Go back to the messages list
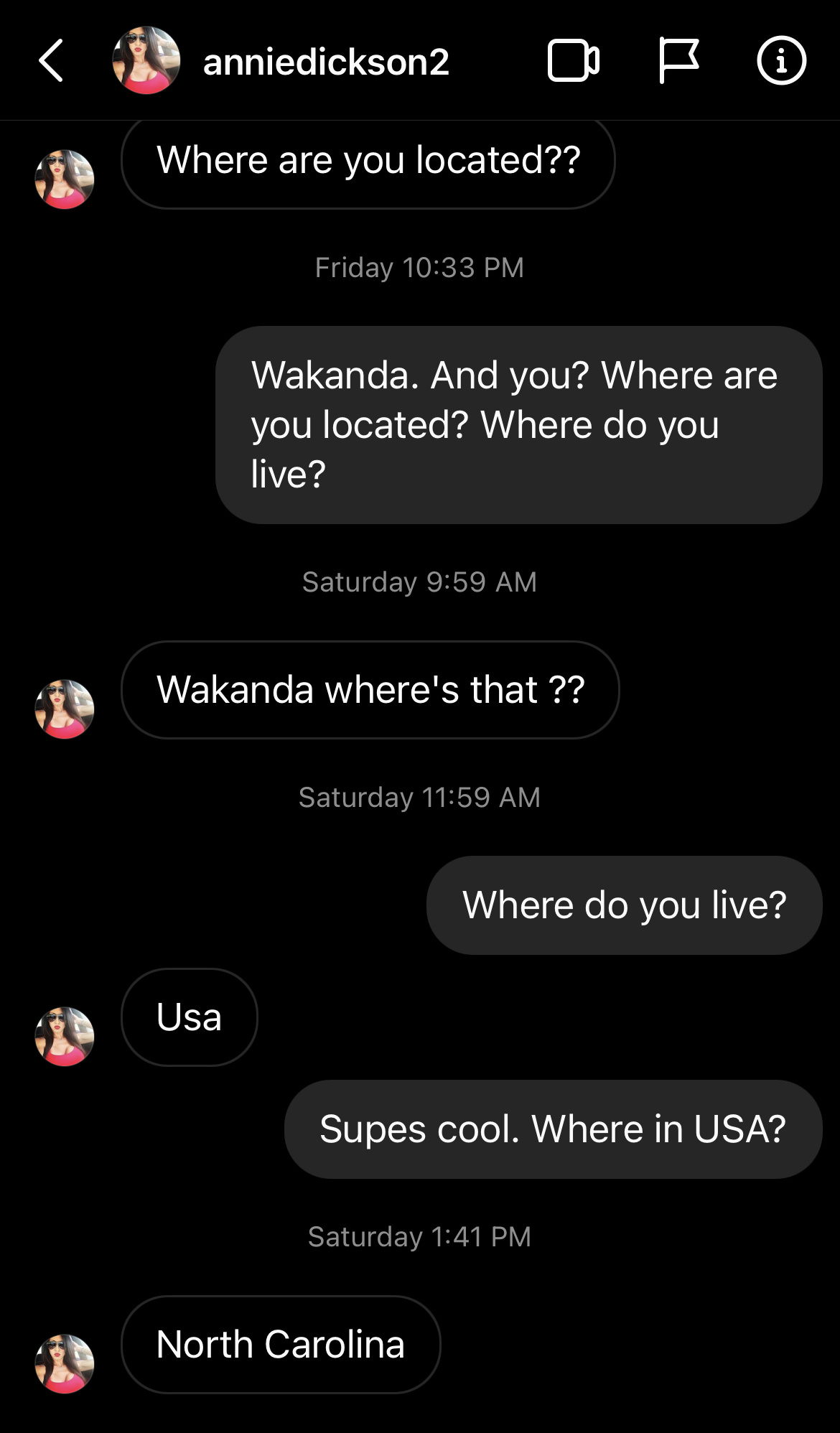840x1433 pixels. tap(51, 61)
